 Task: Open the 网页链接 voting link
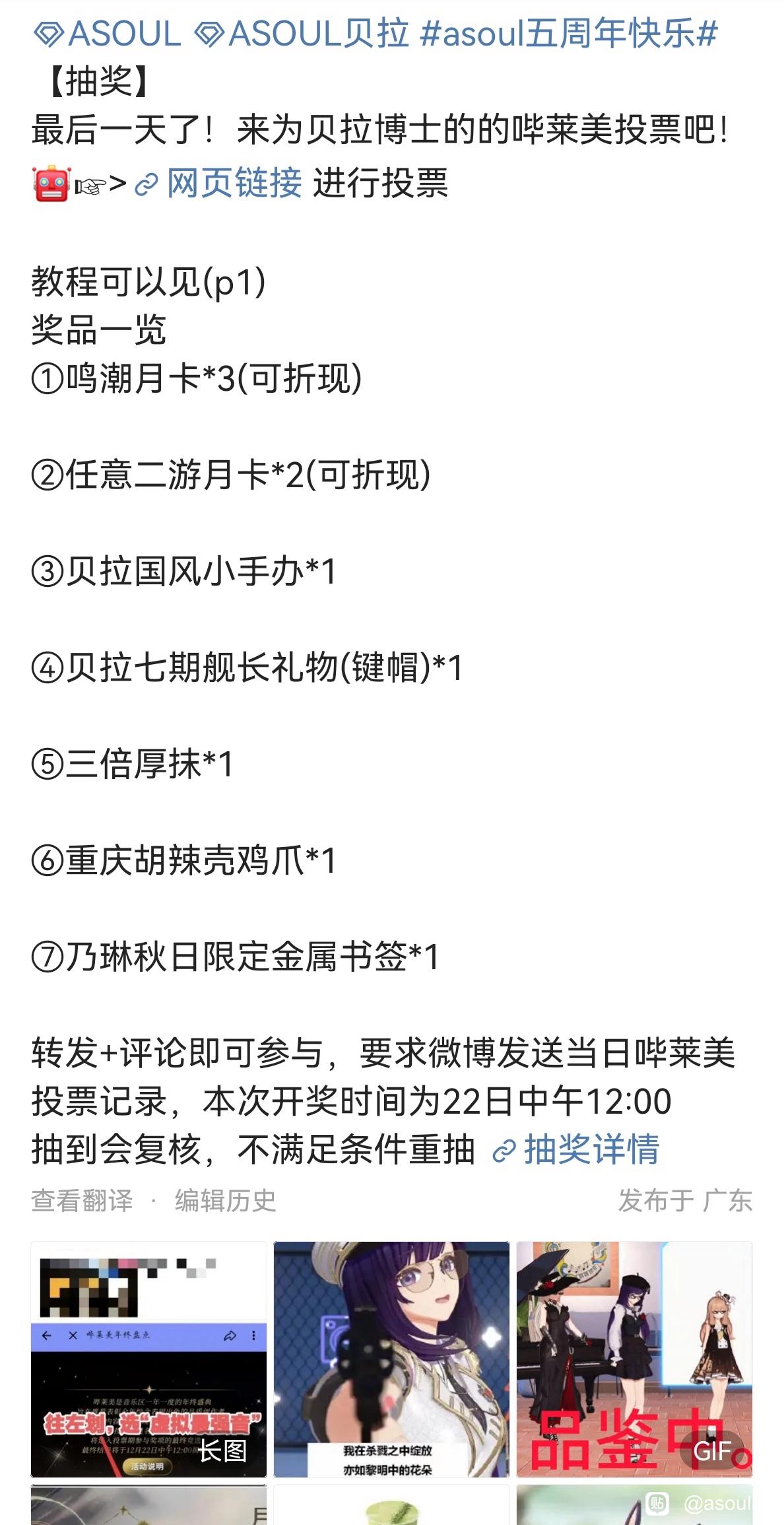point(219,184)
